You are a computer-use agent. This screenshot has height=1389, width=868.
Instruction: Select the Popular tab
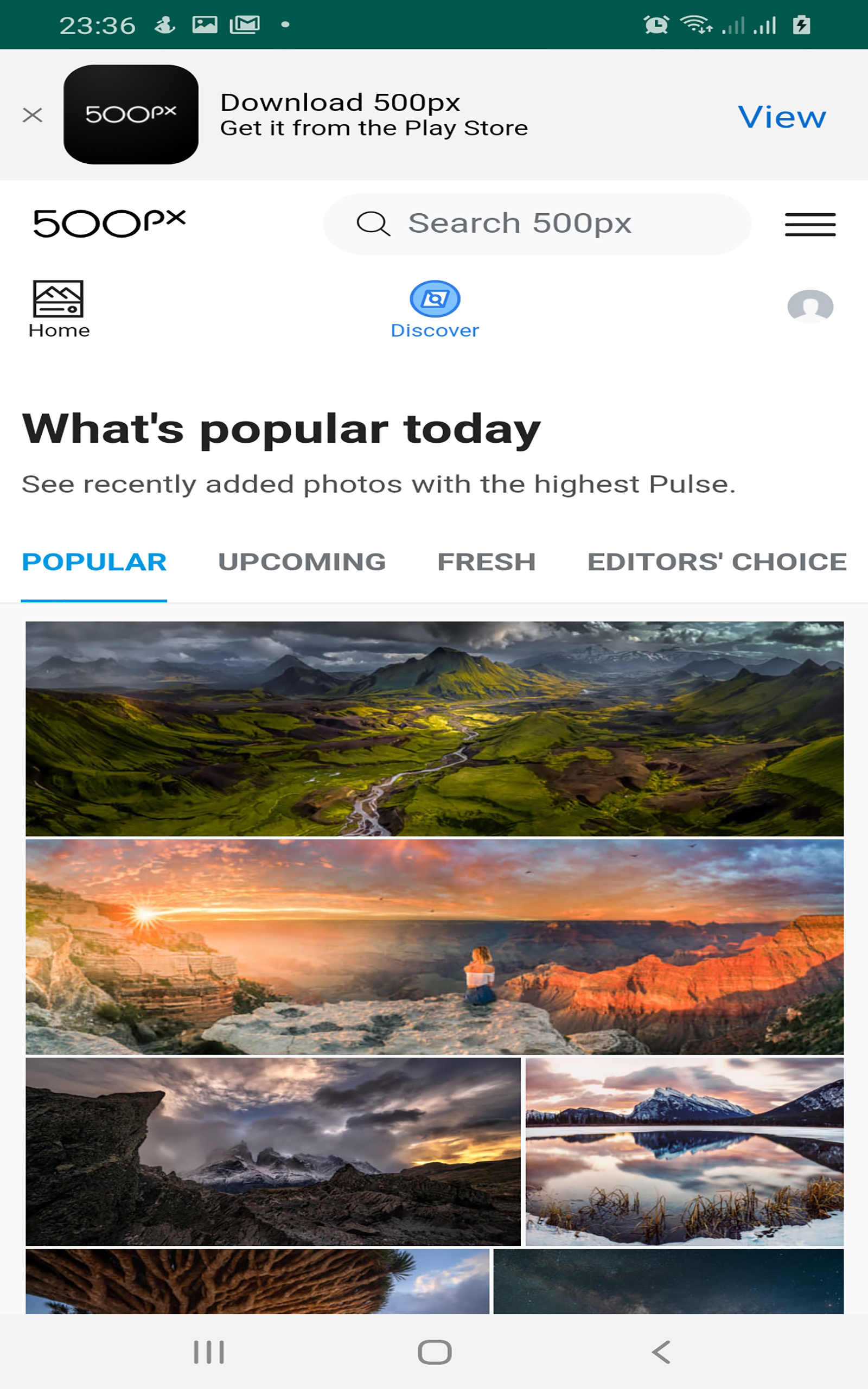coord(94,562)
